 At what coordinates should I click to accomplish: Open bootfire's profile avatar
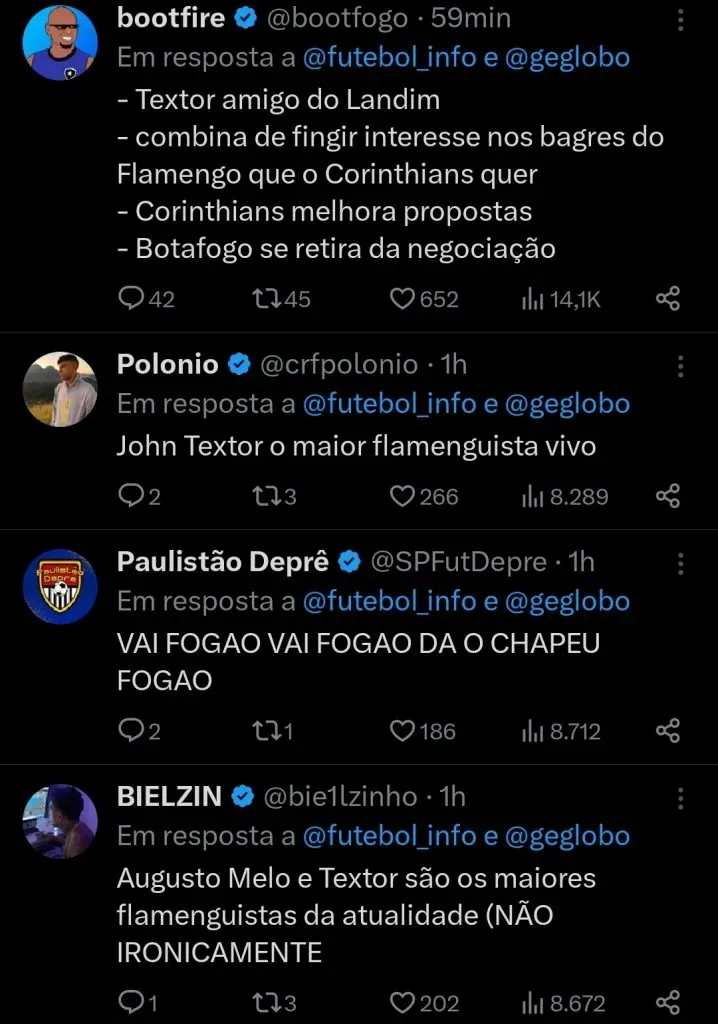pos(60,42)
